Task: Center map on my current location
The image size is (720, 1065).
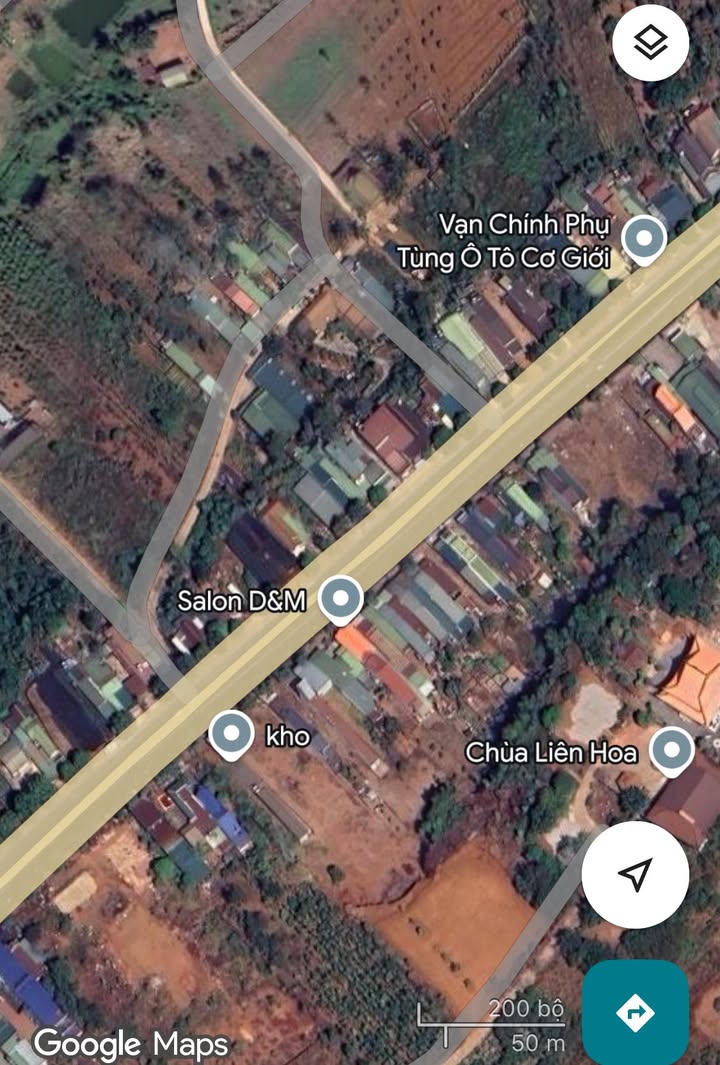Action: [x=635, y=875]
